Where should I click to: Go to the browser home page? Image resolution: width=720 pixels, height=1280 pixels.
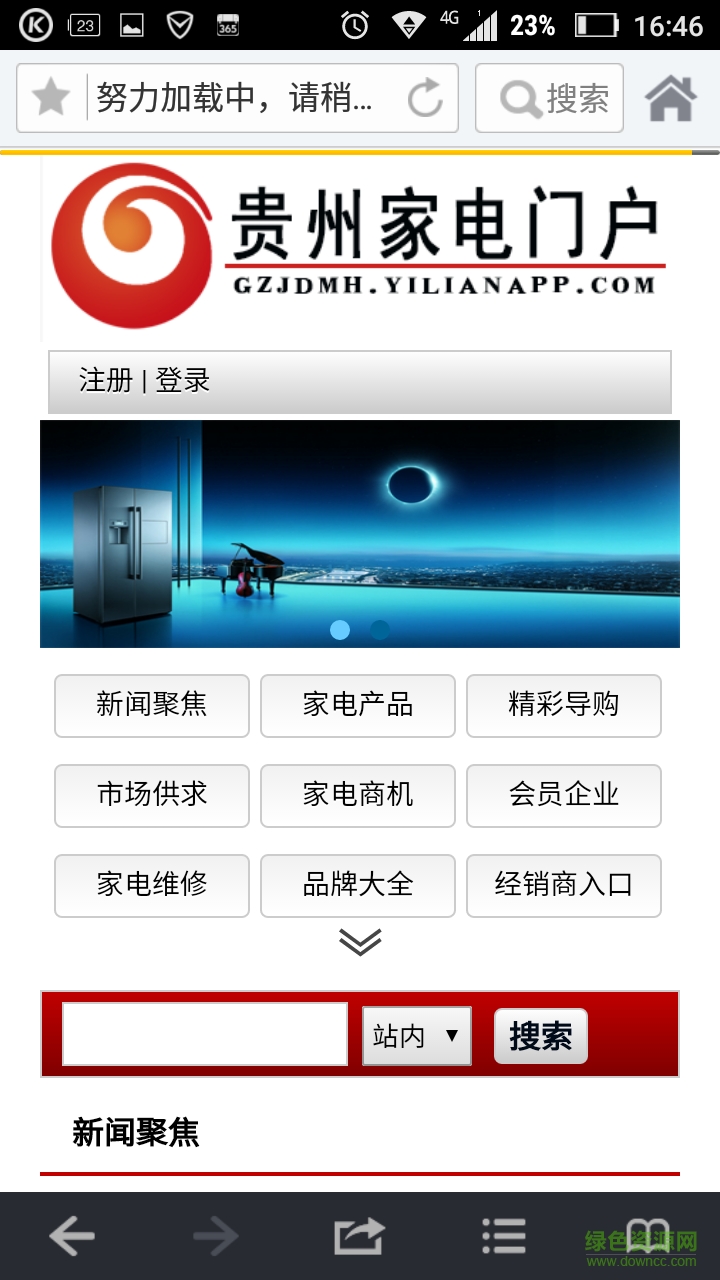[670, 98]
